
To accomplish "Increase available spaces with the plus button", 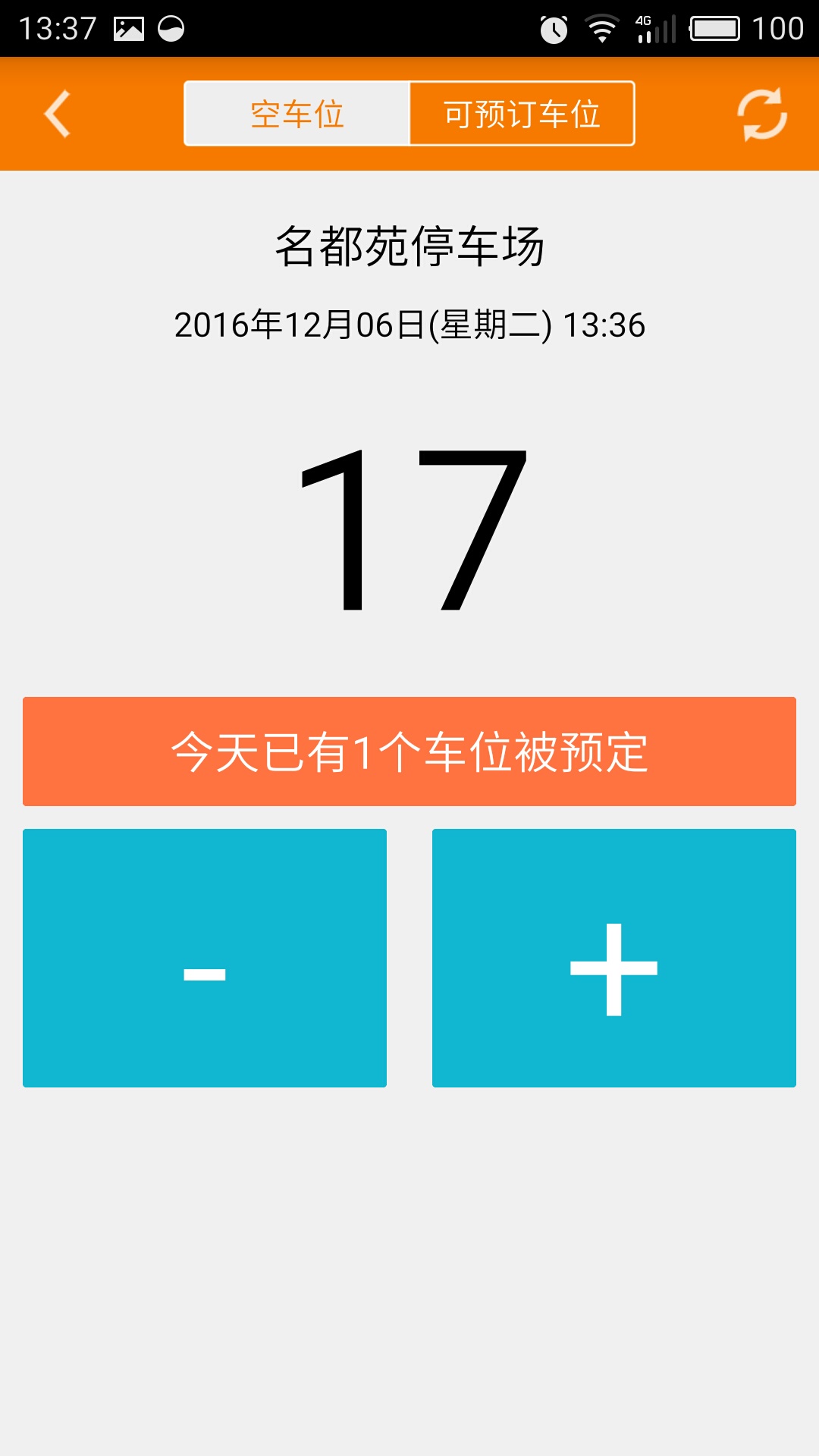I will (614, 958).
